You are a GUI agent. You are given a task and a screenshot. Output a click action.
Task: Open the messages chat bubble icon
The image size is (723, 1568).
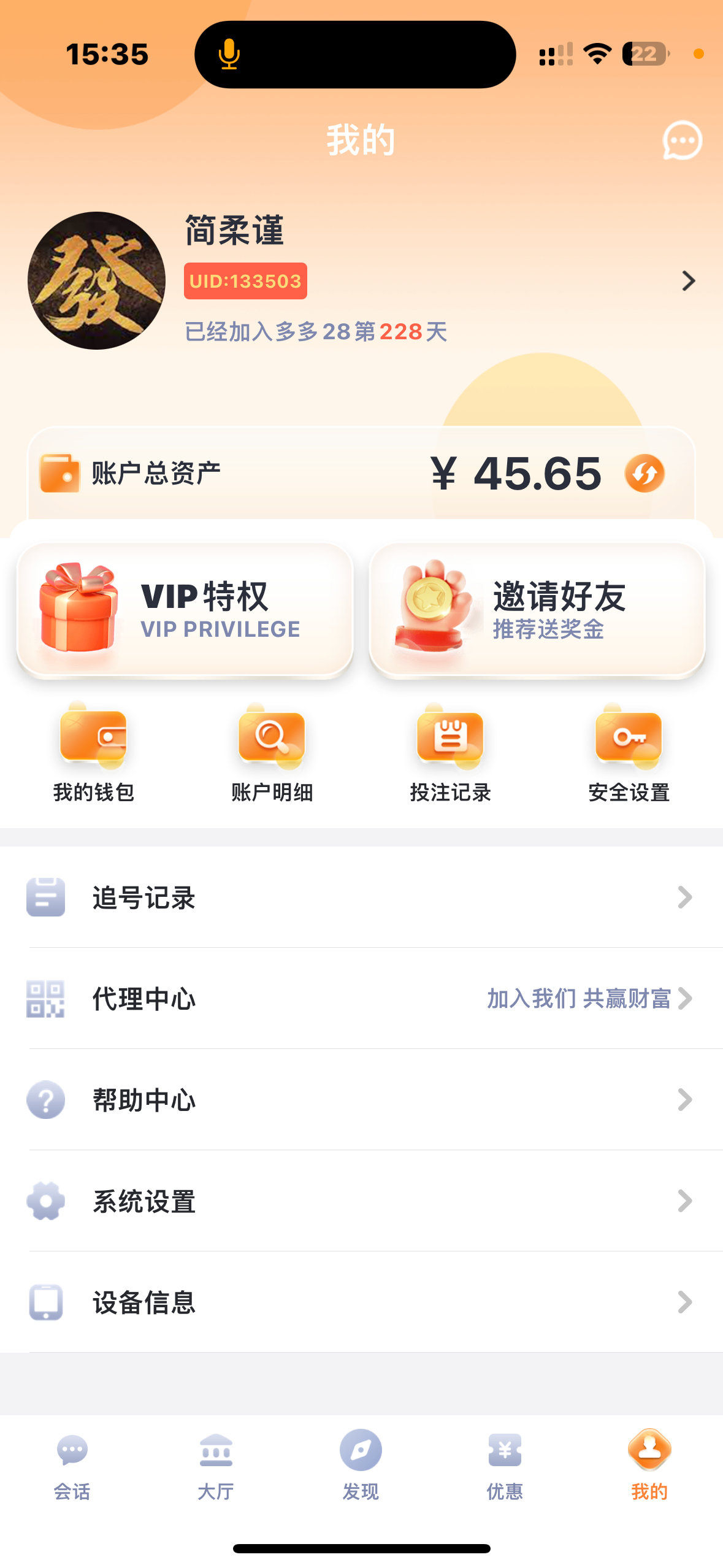(682, 140)
